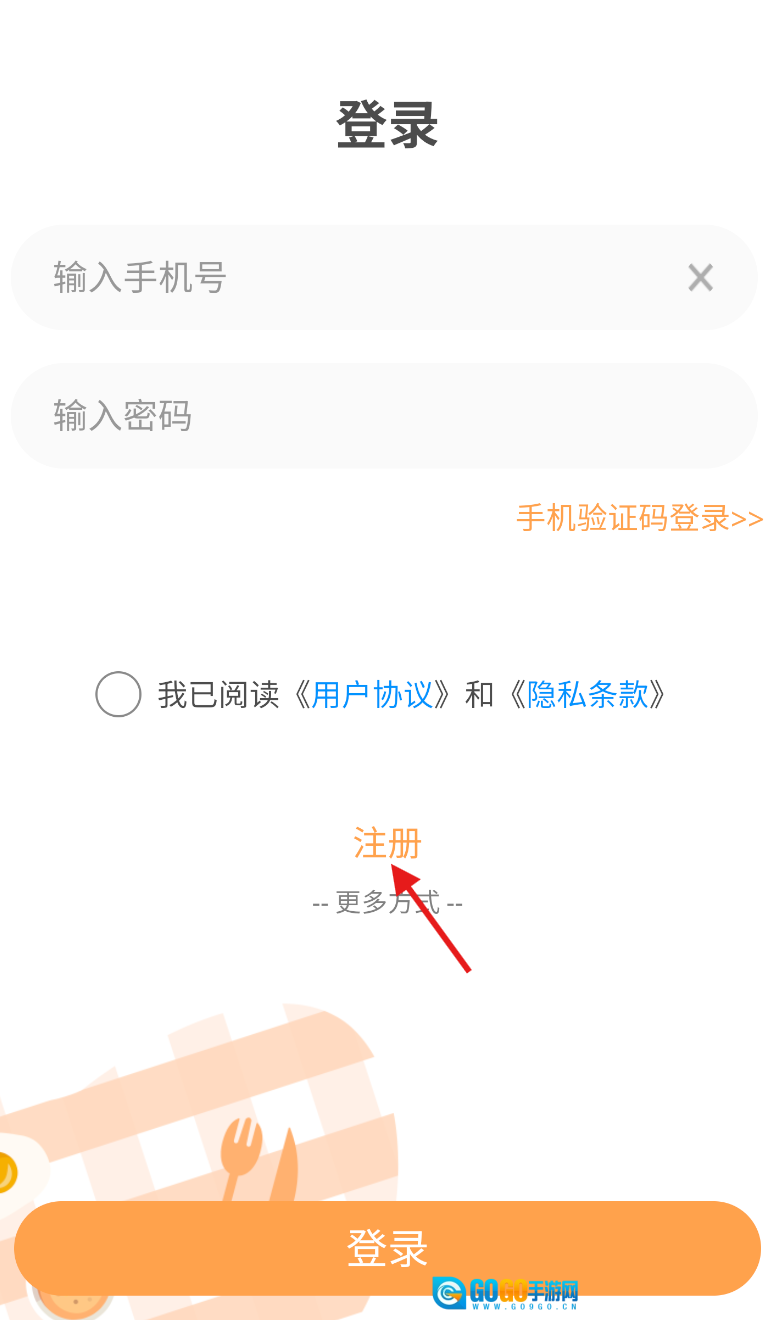Viewport: 768px width, 1320px height.
Task: Clear the phone number with the X icon
Action: pyautogui.click(x=700, y=277)
